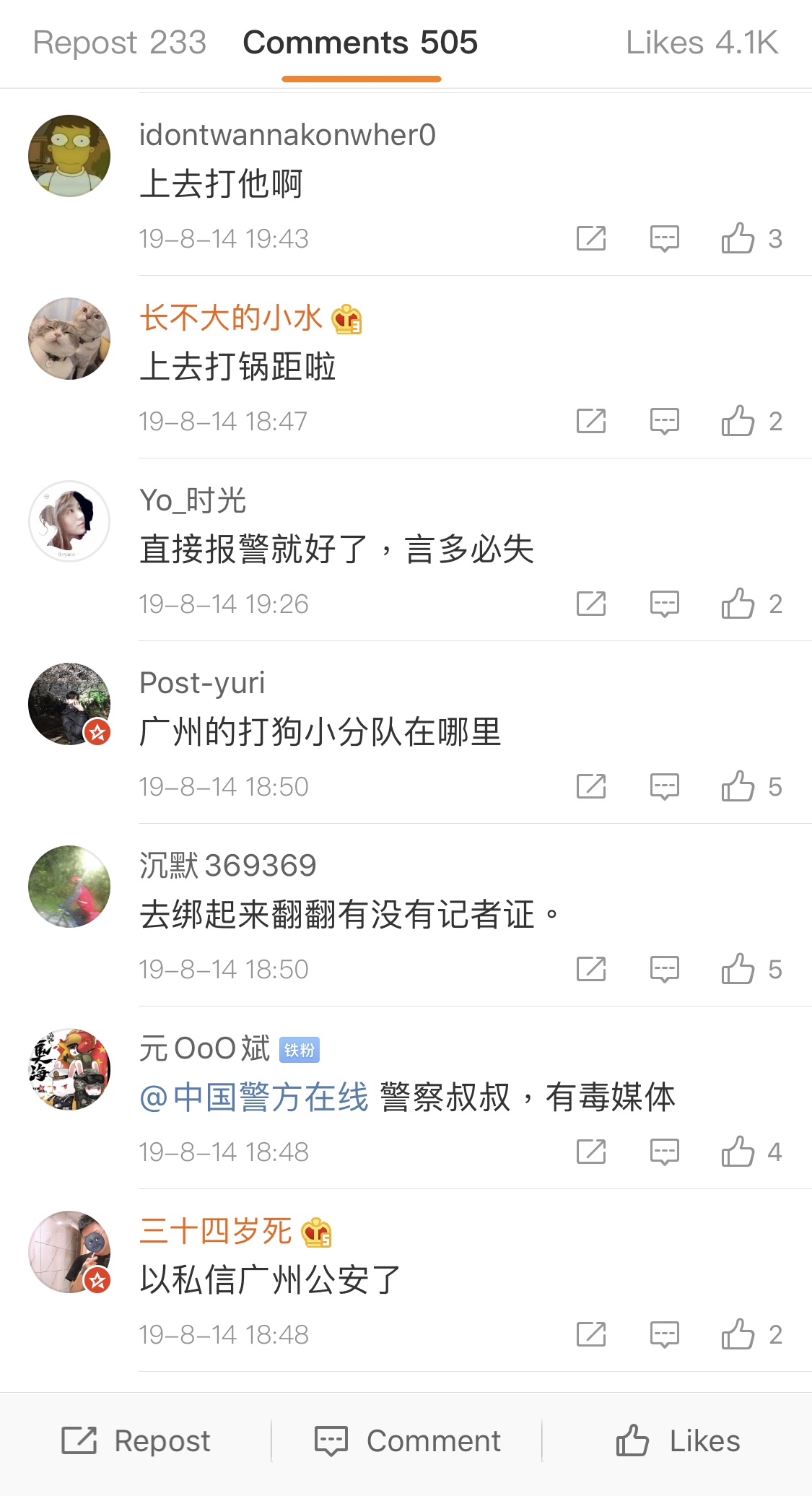Open reply icon on 元OoO斌's comment
Screen dimensions: 812x1496
664,1152
